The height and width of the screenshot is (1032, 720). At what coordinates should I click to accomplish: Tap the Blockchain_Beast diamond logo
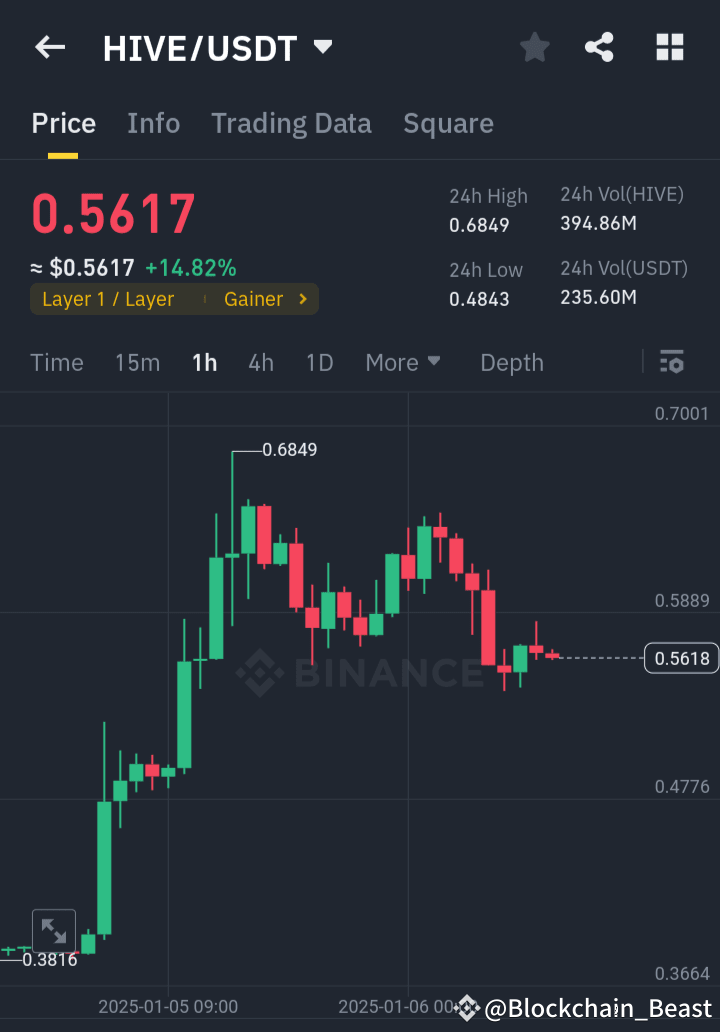(466, 1008)
